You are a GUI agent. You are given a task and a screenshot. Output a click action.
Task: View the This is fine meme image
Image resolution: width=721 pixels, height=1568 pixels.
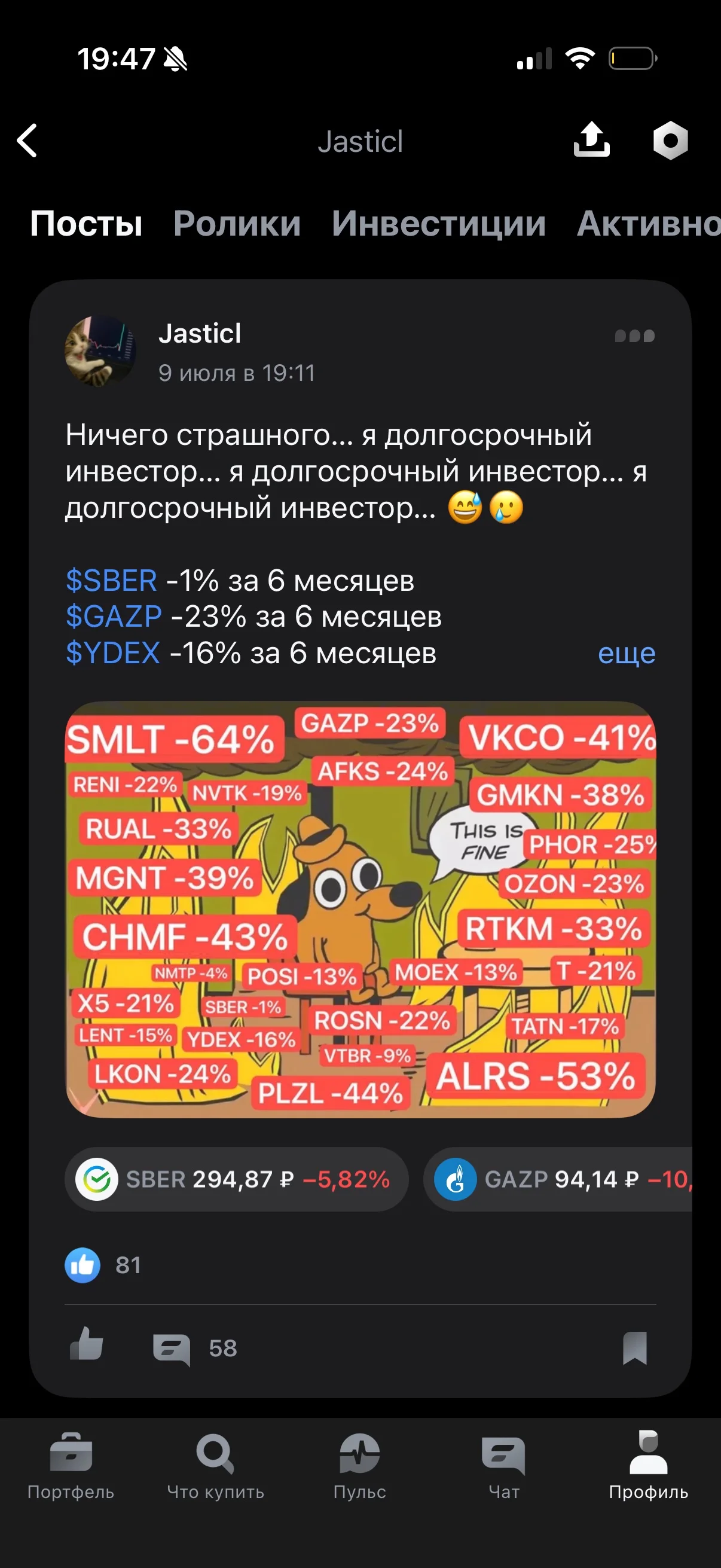[x=360, y=910]
